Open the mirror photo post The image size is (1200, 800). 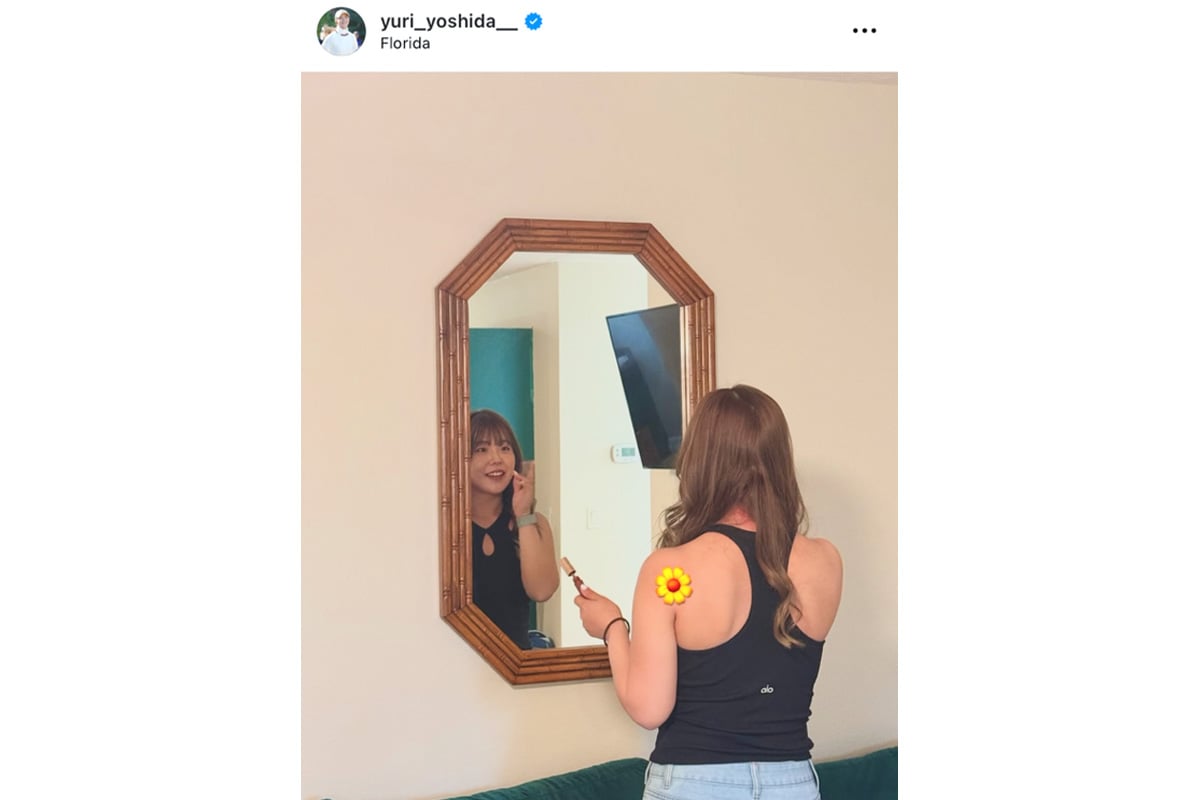point(598,435)
